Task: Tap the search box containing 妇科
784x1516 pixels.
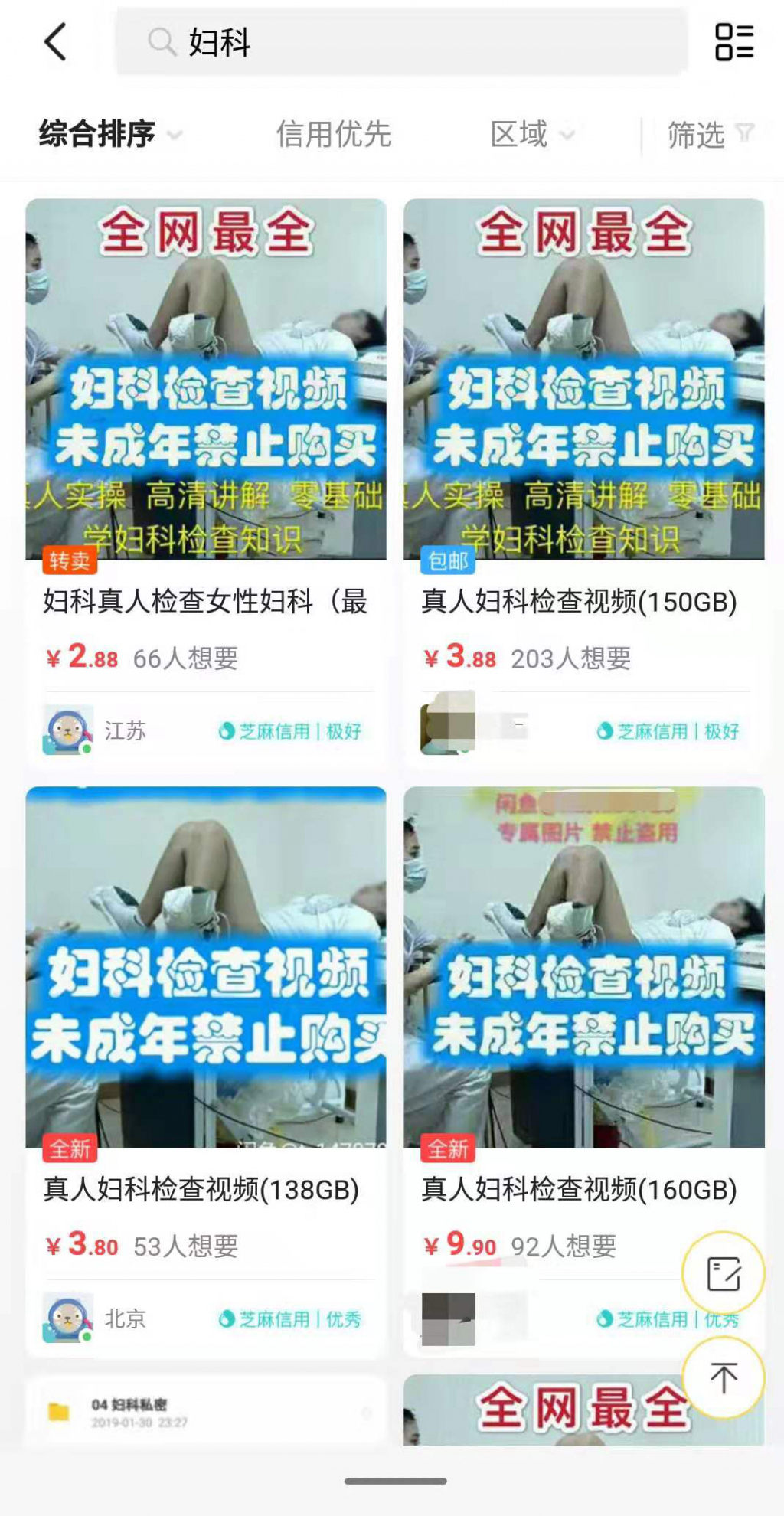Action: point(401,42)
